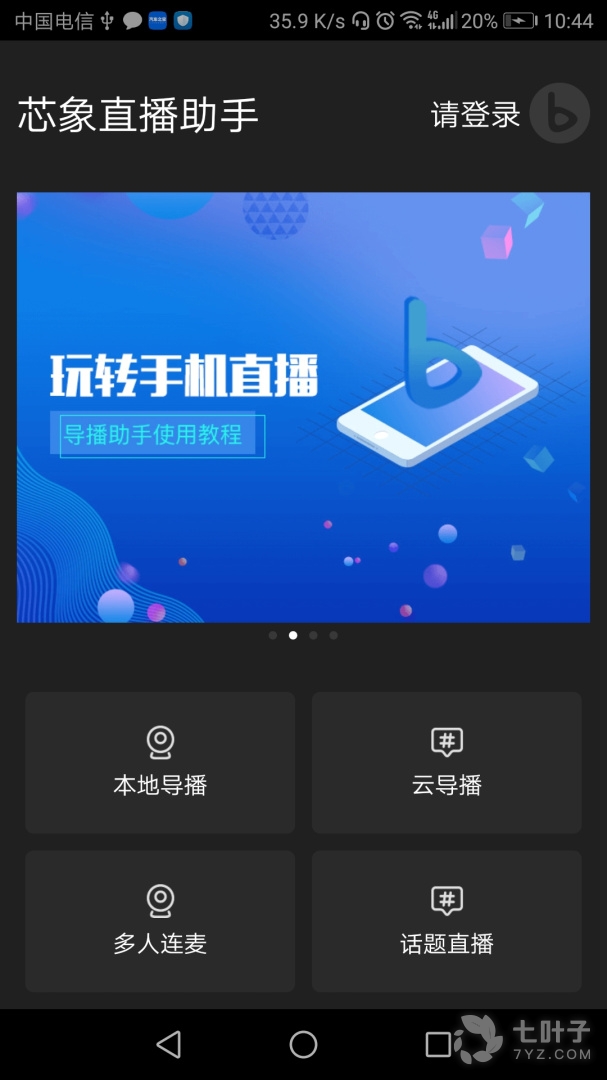The width and height of the screenshot is (607, 1080).
Task: Launch the 云导播 cloud director
Action: click(447, 763)
